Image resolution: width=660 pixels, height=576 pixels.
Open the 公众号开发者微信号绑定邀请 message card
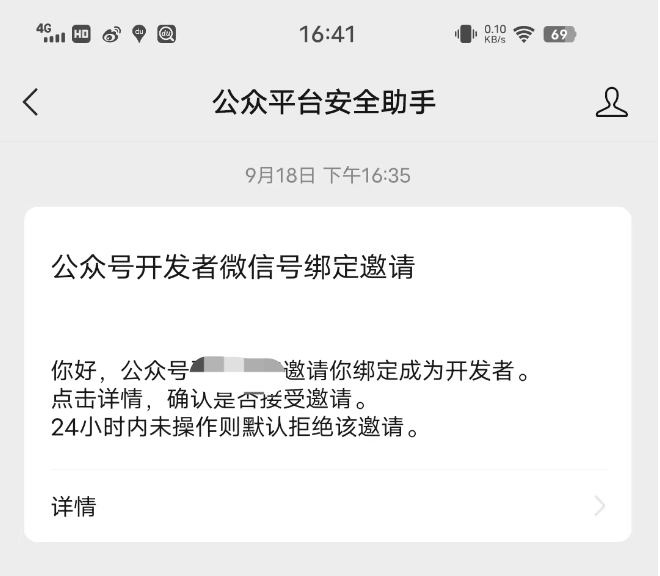coord(327,340)
